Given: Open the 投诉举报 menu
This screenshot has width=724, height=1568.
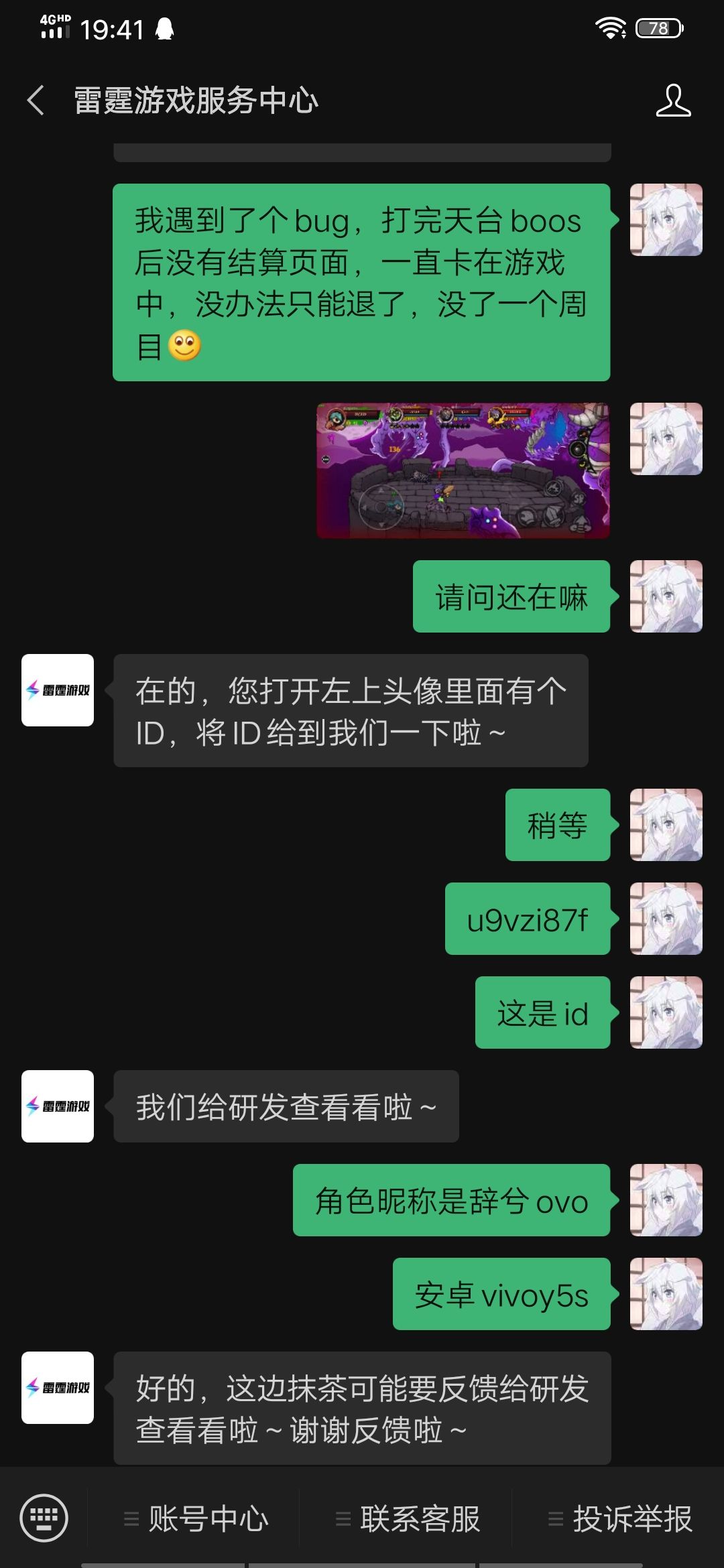Looking at the screenshot, I should pyautogui.click(x=620, y=1518).
